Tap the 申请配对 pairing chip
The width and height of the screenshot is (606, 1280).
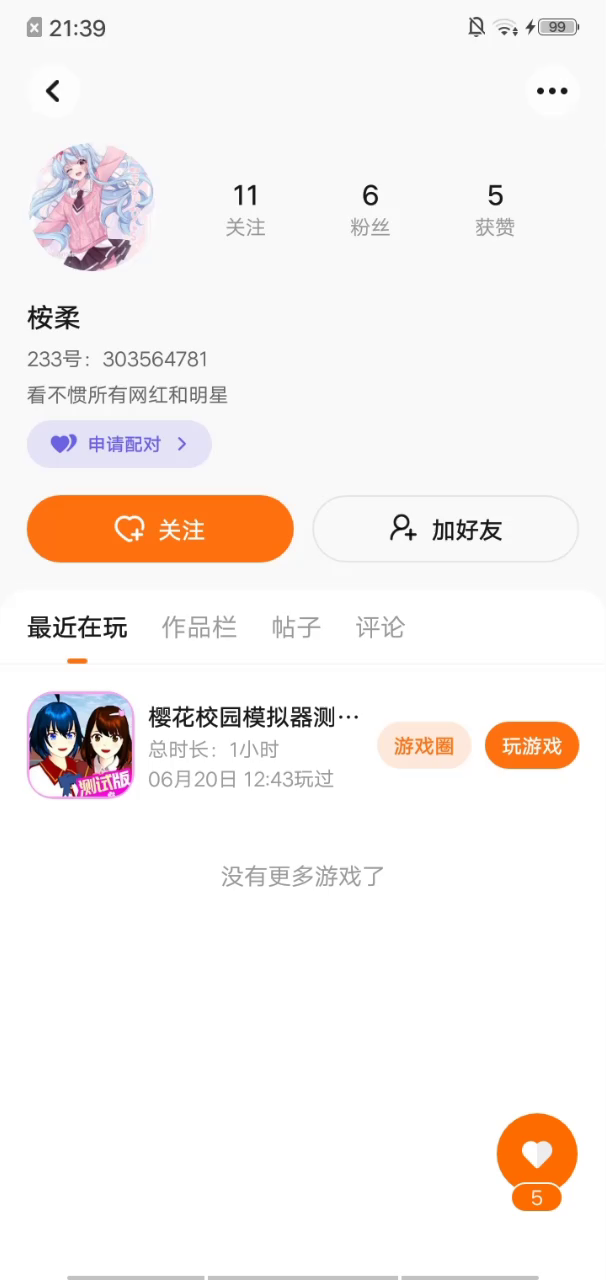[119, 444]
